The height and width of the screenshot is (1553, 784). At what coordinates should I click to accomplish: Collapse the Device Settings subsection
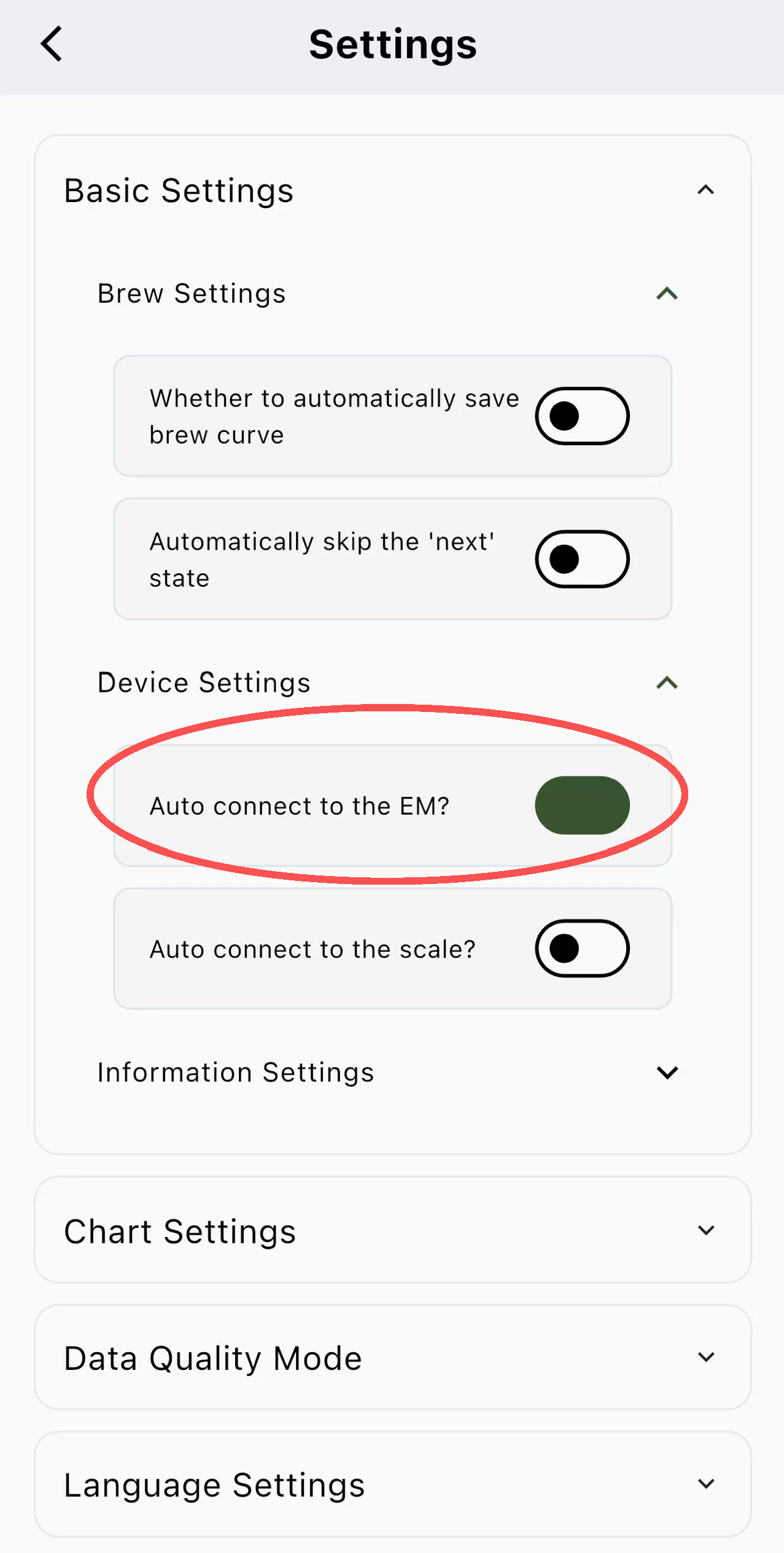pyautogui.click(x=667, y=683)
